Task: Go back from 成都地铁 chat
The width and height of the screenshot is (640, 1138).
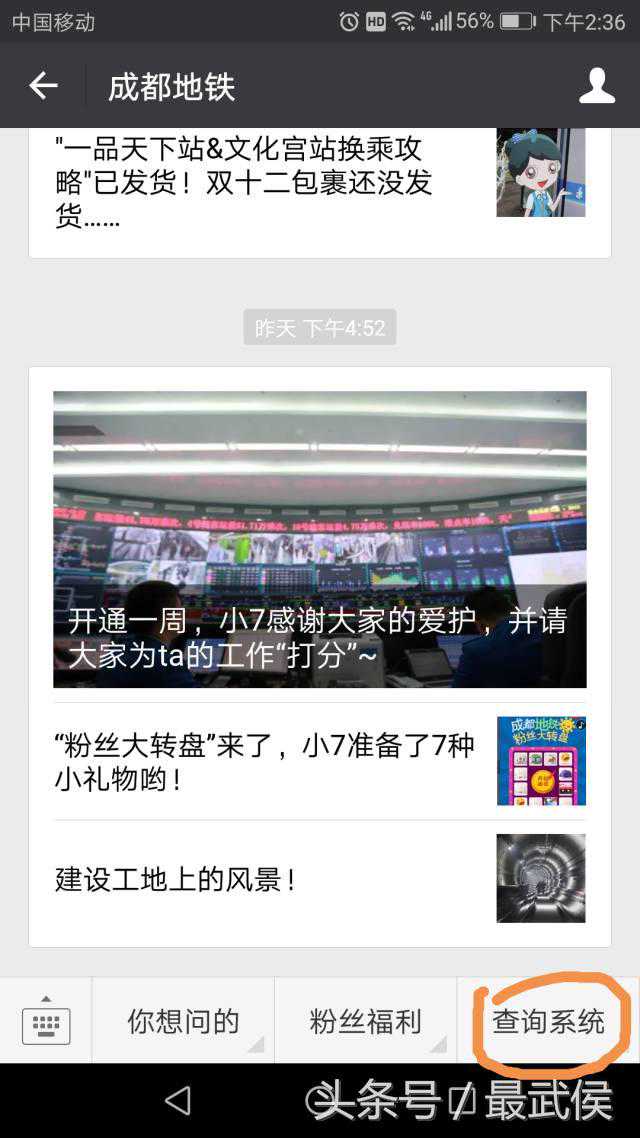Action: (43, 86)
